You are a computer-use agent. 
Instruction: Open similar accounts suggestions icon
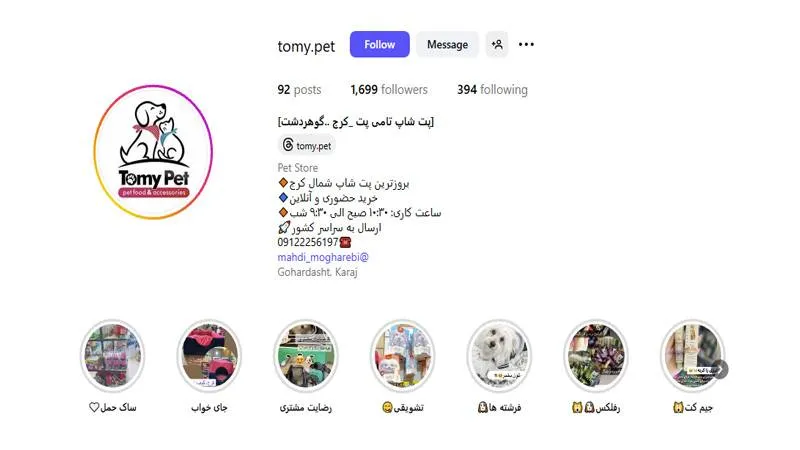pos(497,44)
